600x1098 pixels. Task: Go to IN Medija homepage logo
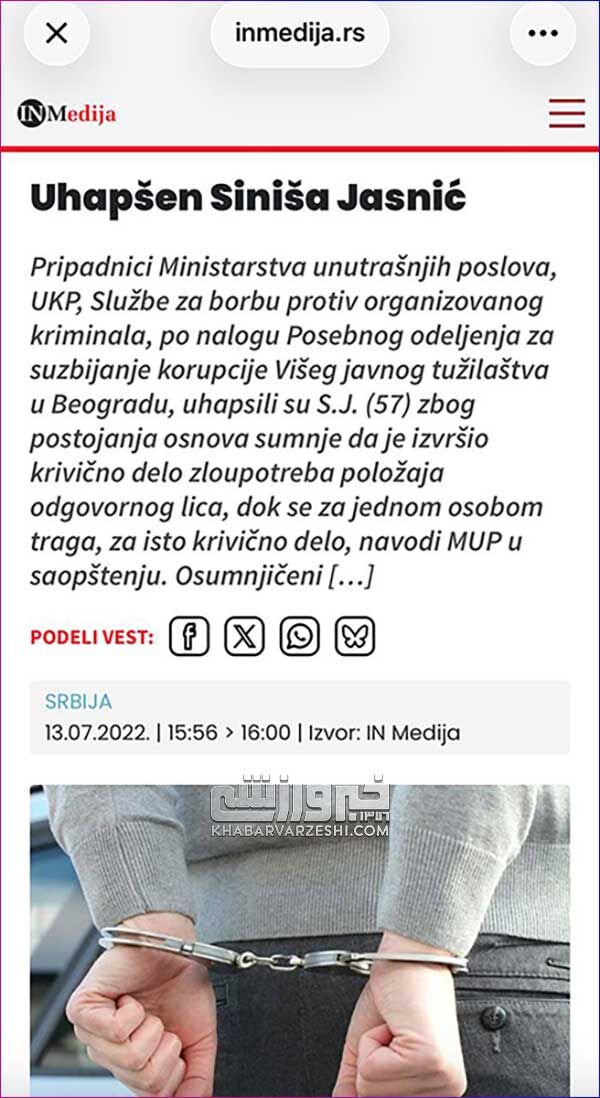point(67,113)
